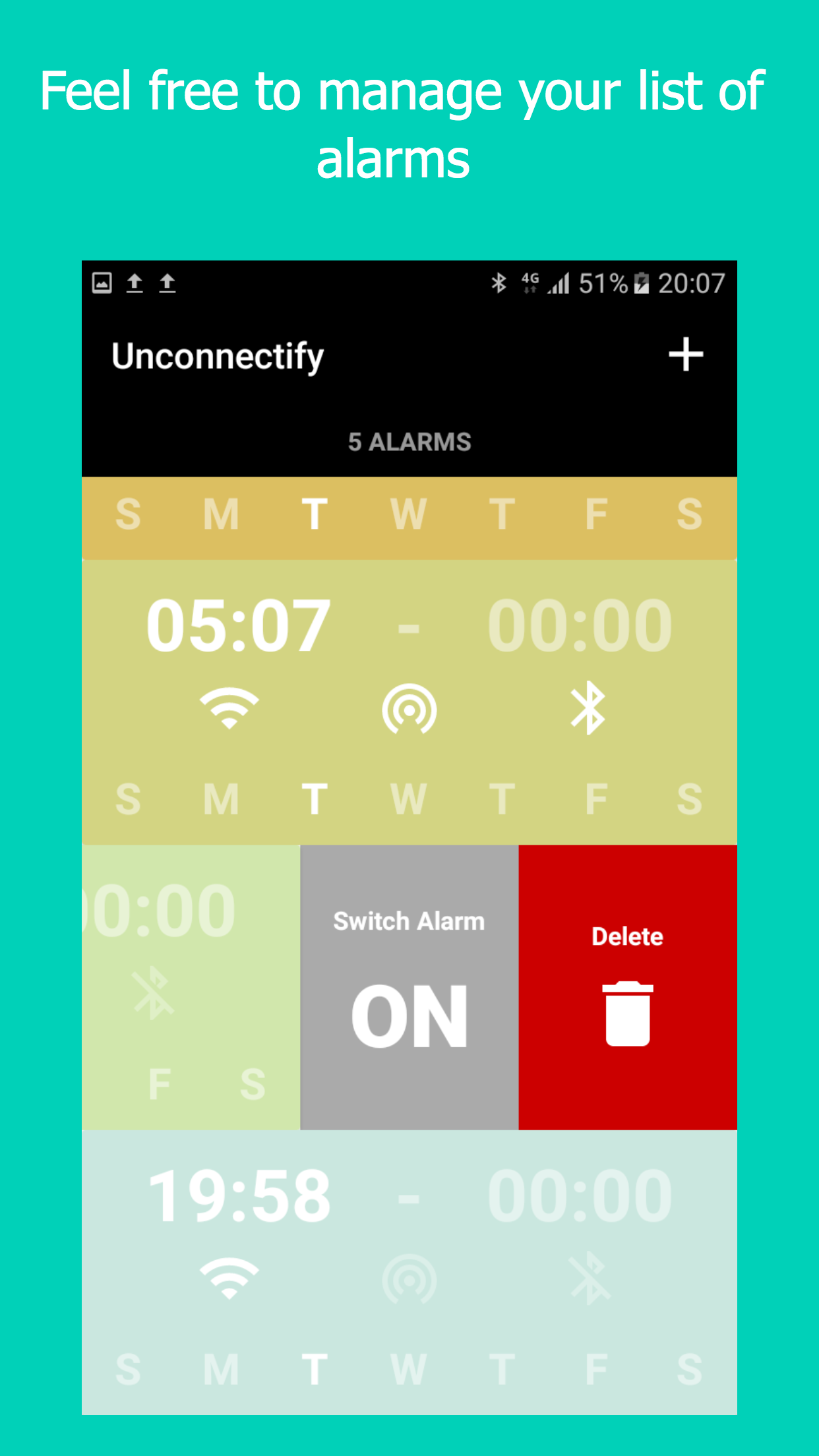819x1456 pixels.
Task: Enable Friday on the 05:07 alarm day row
Action: 595,799
